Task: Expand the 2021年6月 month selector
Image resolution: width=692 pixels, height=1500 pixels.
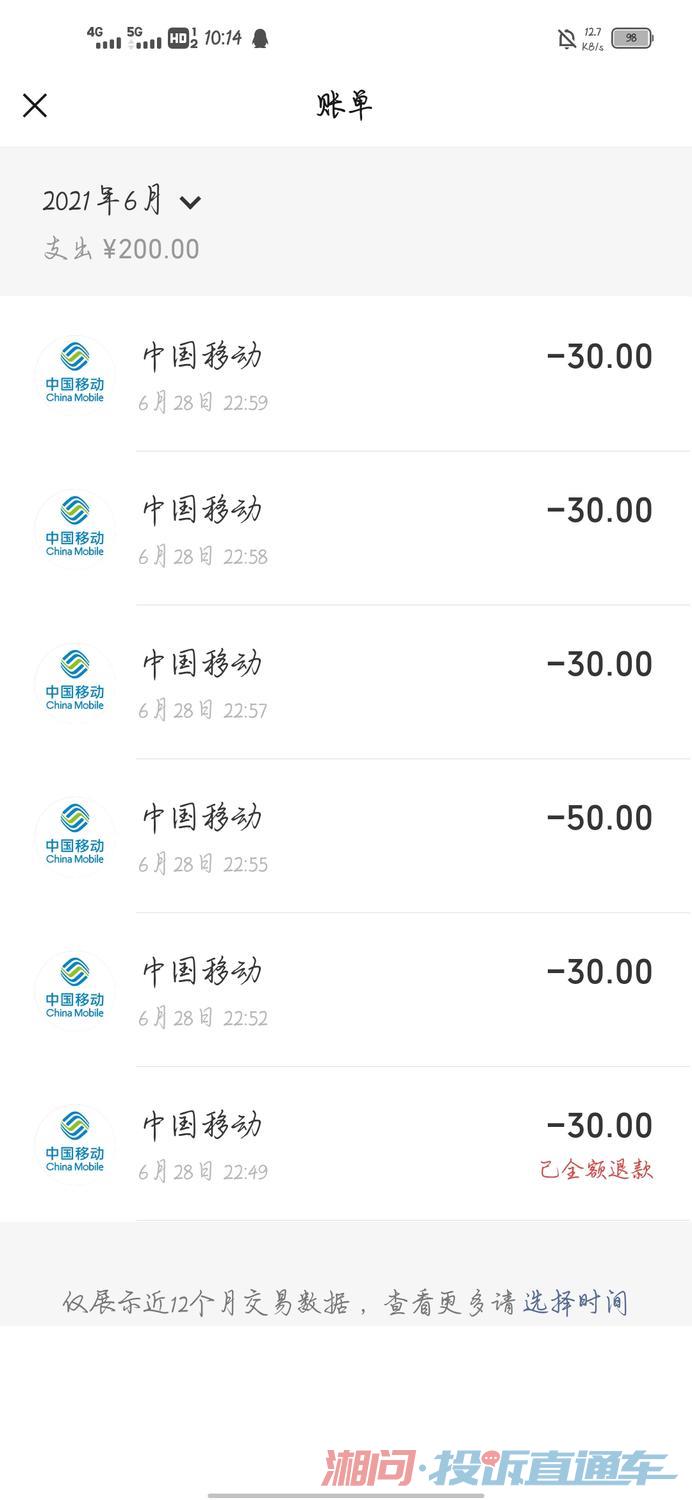Action: (122, 202)
